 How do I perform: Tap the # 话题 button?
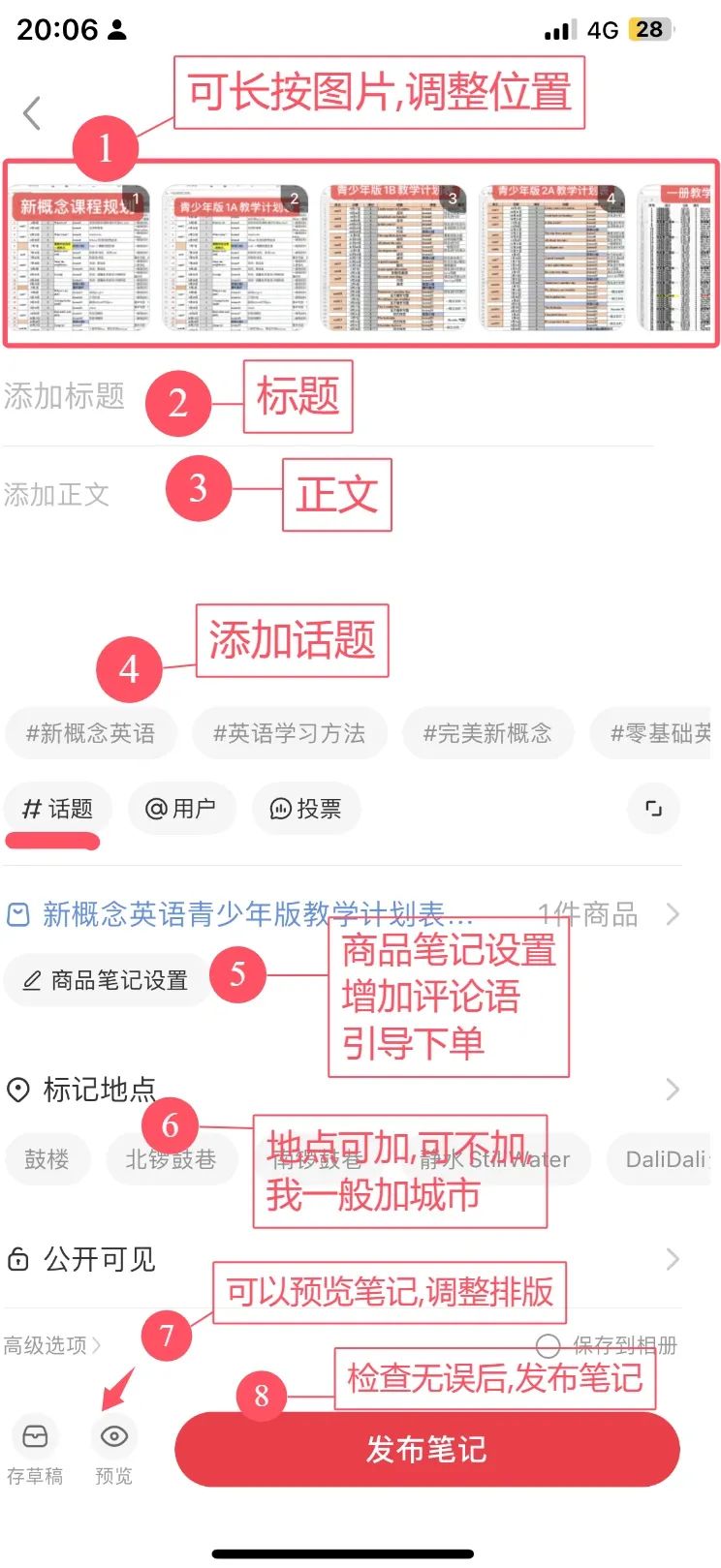[58, 809]
